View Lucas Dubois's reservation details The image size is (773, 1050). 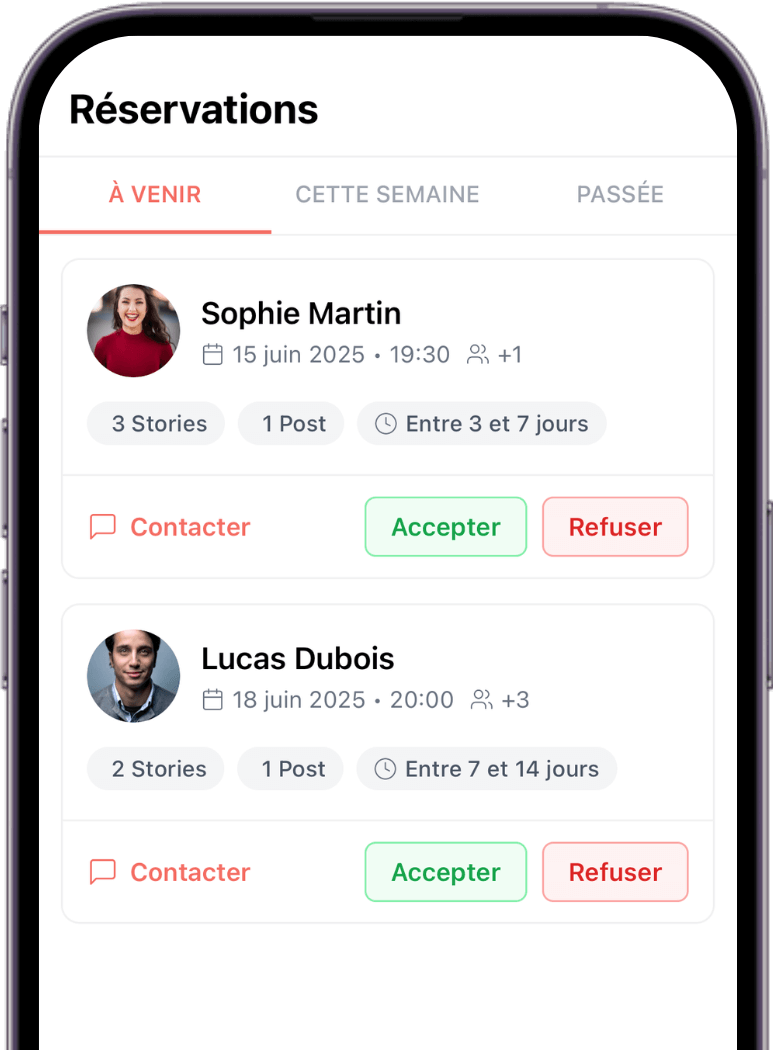click(297, 659)
